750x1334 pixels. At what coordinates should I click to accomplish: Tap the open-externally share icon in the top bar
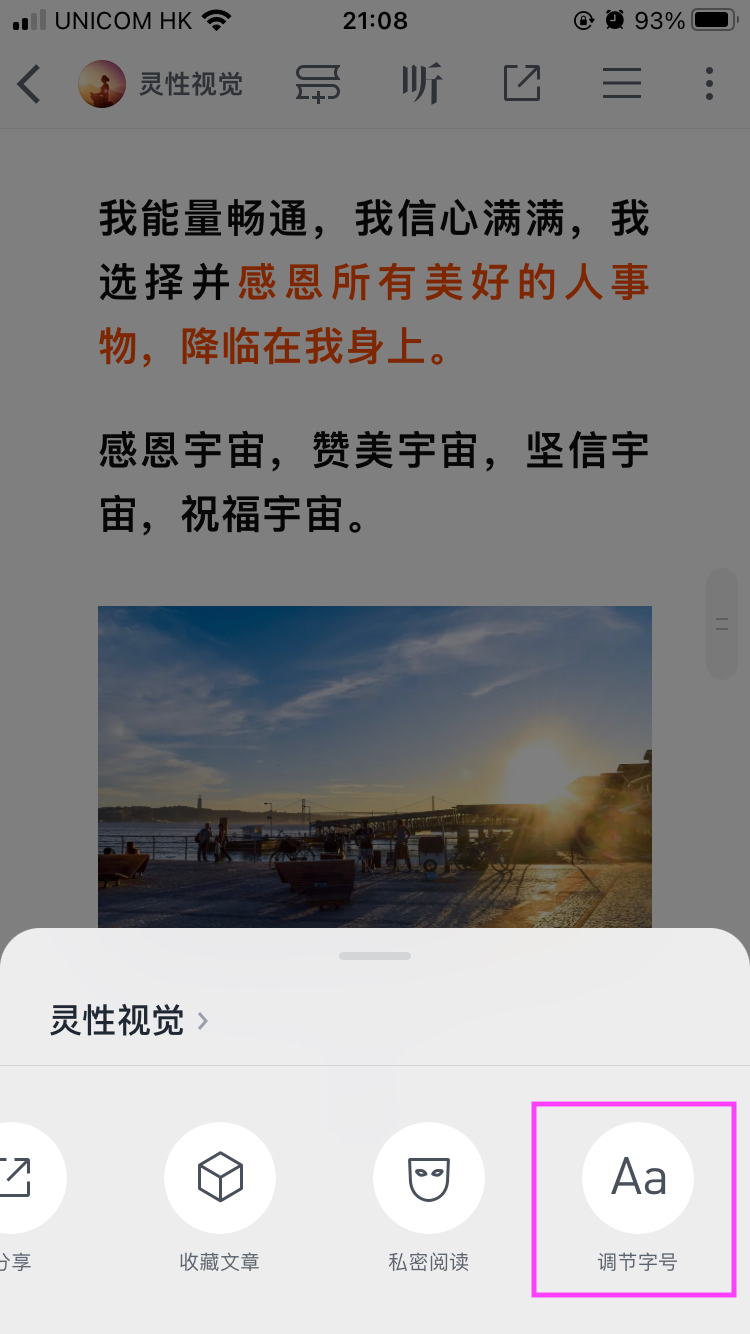point(521,84)
